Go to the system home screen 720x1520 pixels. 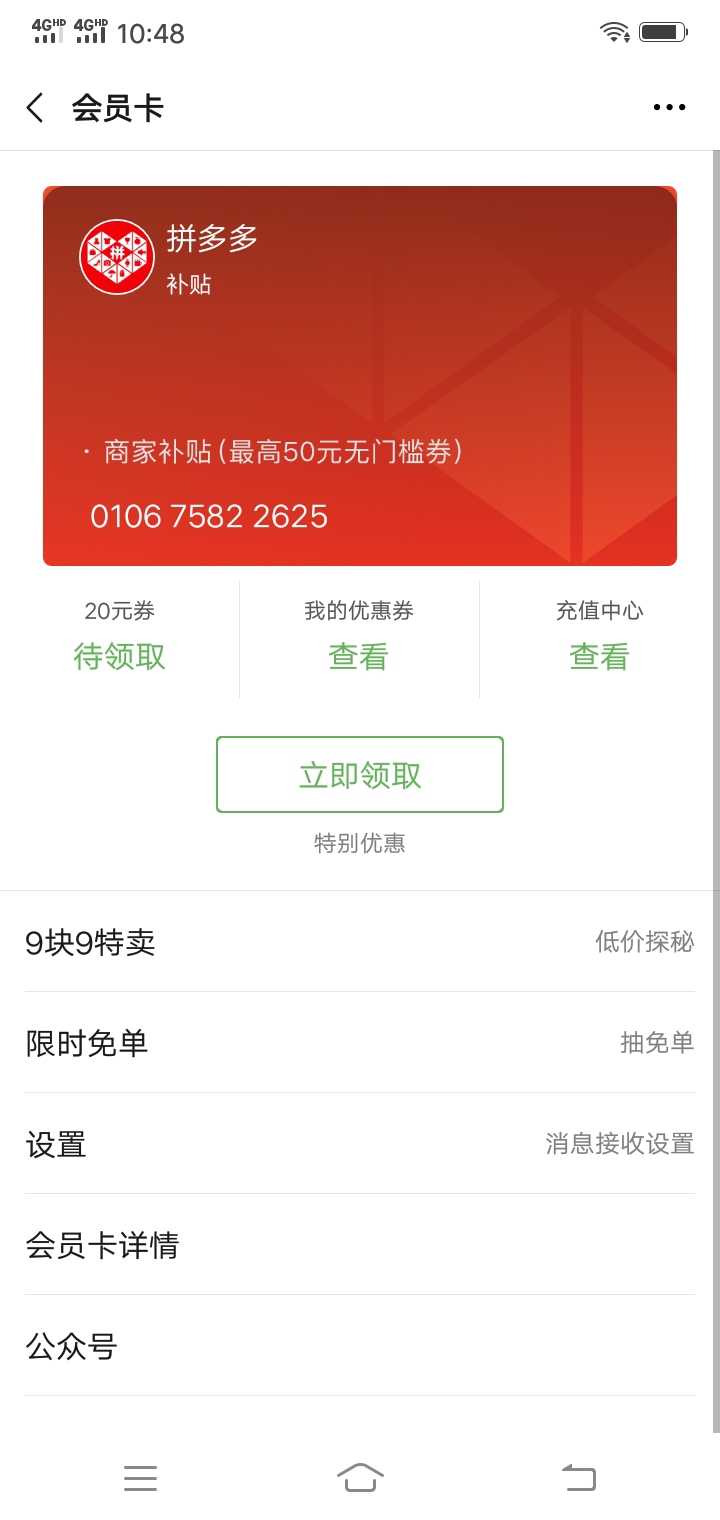[x=360, y=1477]
